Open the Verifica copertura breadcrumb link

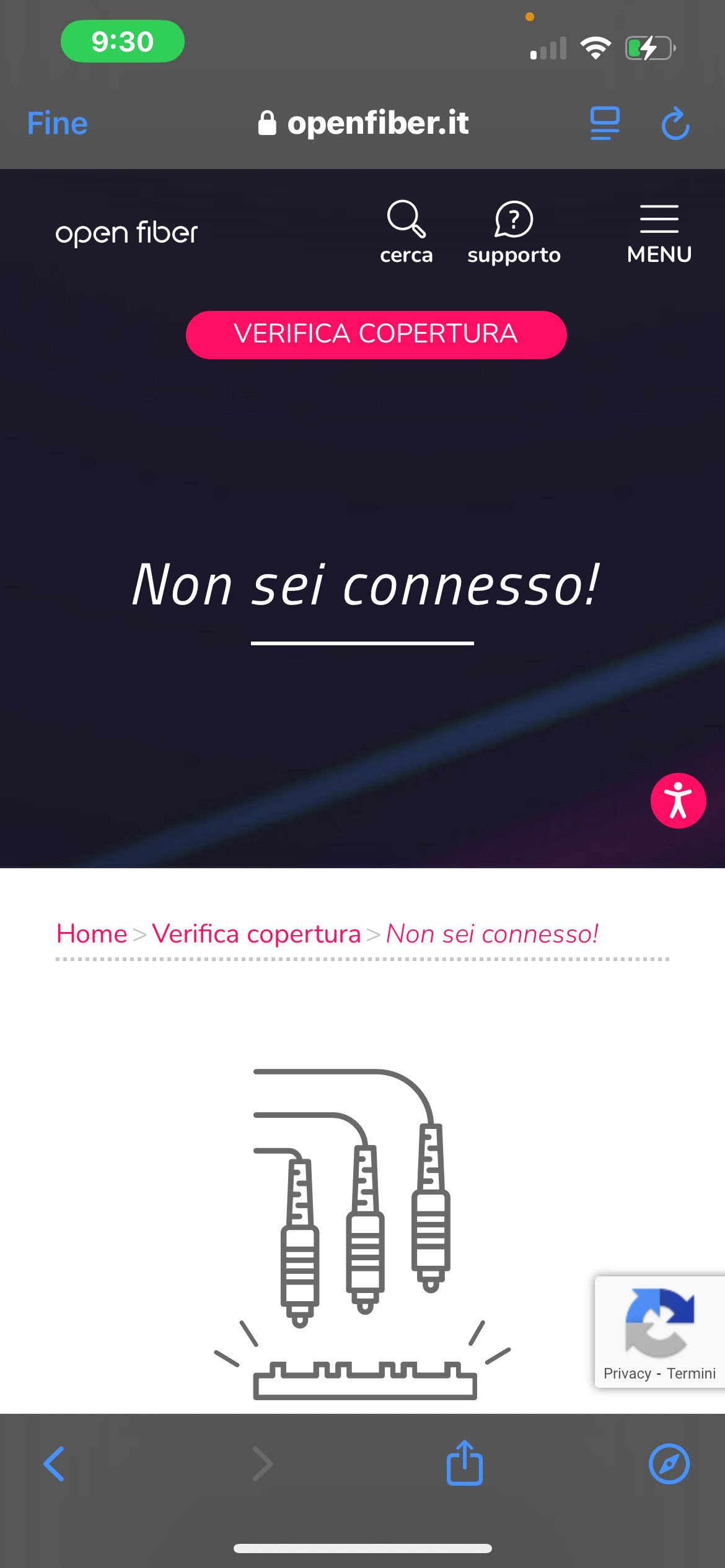(x=256, y=933)
